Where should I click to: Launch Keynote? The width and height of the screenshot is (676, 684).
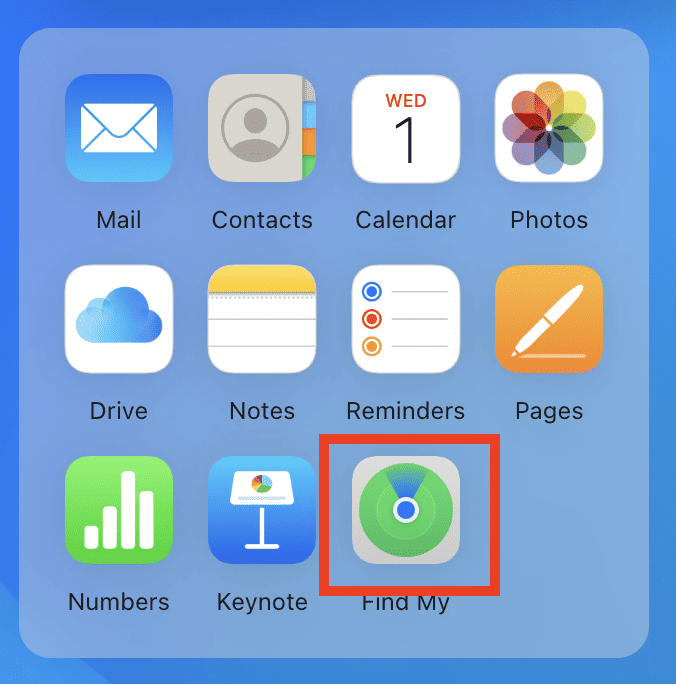[x=262, y=510]
